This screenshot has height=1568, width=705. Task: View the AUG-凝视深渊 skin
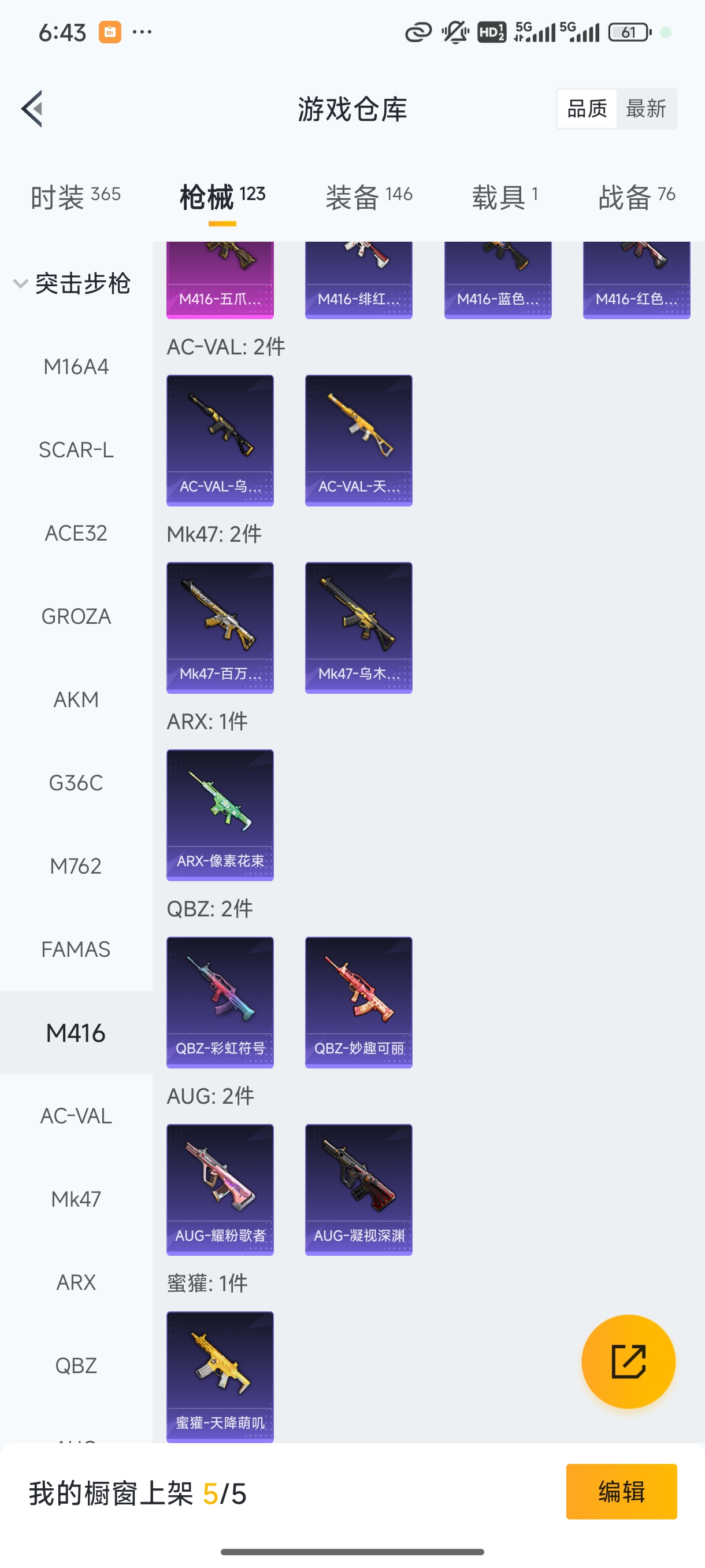pyautogui.click(x=358, y=1189)
